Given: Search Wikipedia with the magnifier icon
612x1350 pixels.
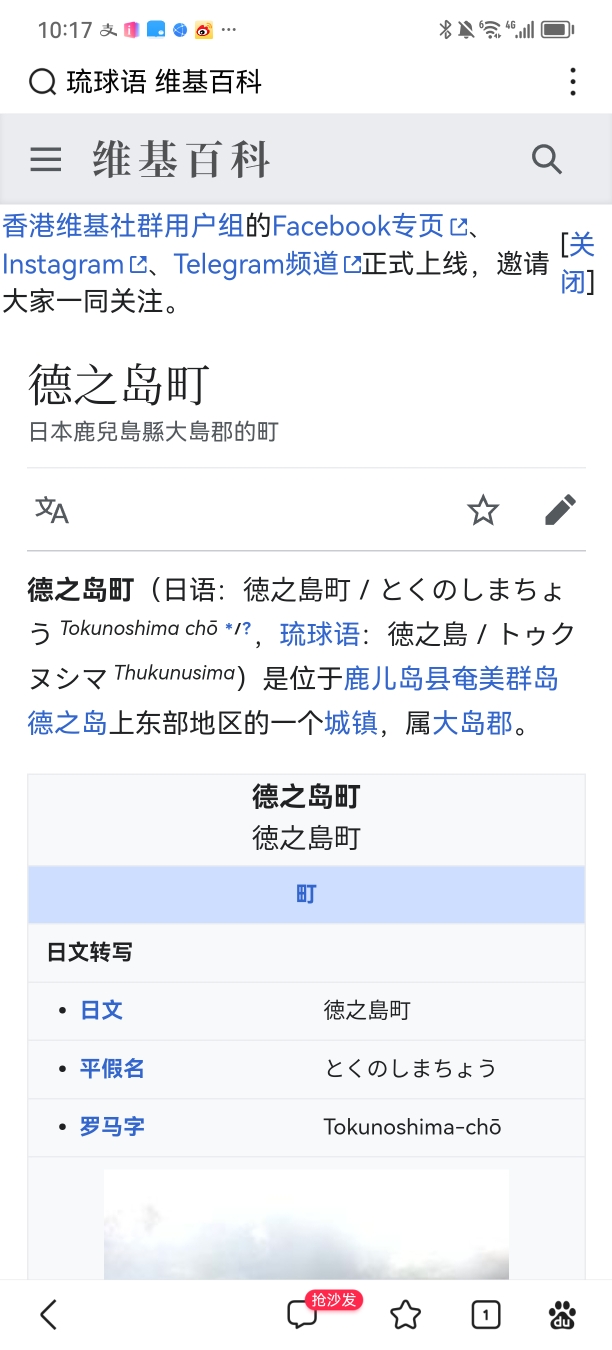Looking at the screenshot, I should [x=546, y=159].
